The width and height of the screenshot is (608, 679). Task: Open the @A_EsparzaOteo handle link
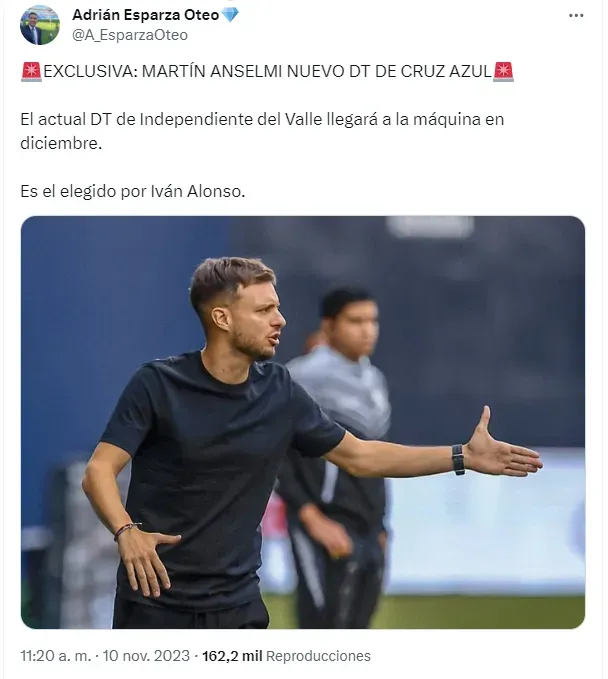(x=129, y=35)
